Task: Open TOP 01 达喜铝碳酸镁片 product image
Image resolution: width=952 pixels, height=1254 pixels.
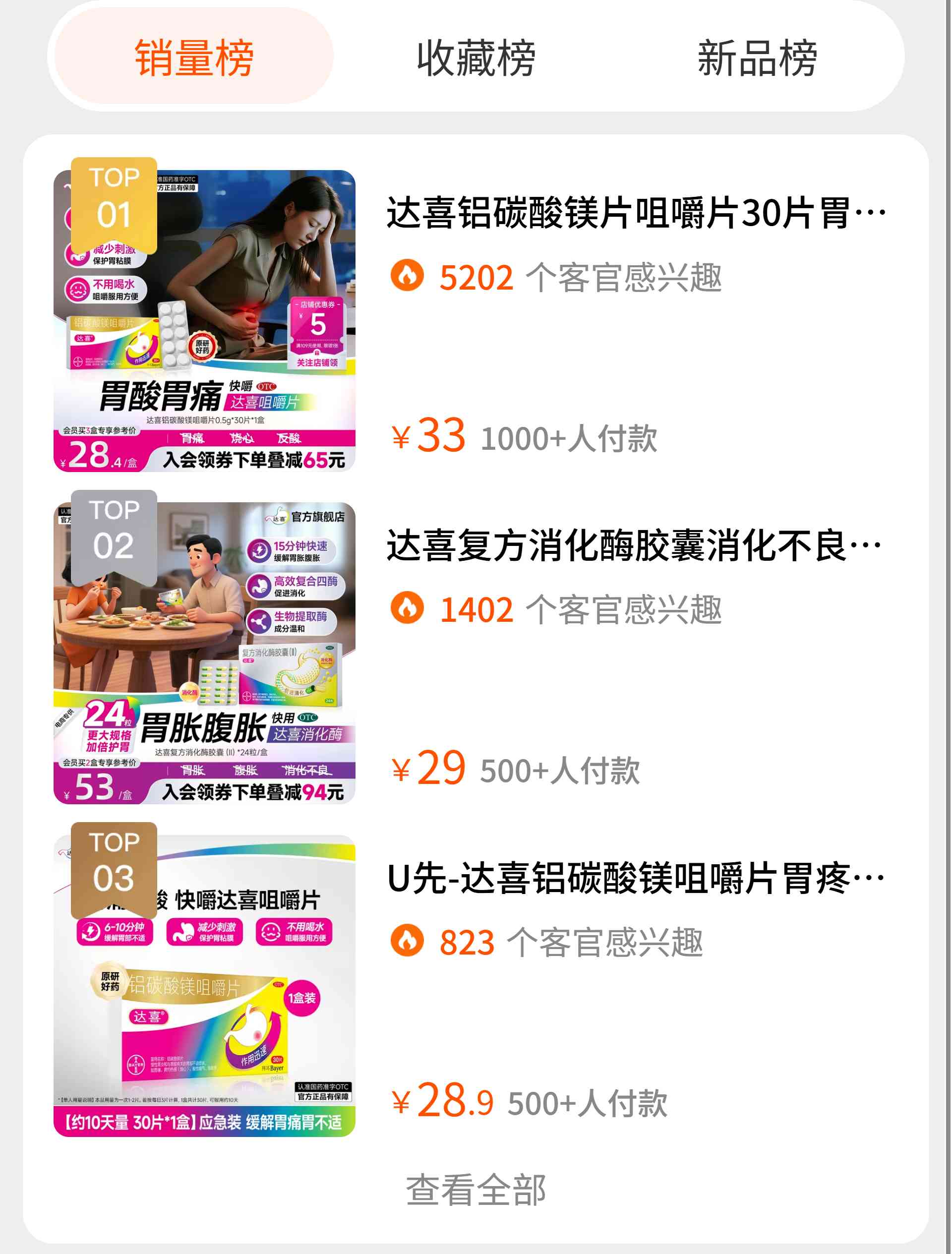Action: [x=204, y=321]
